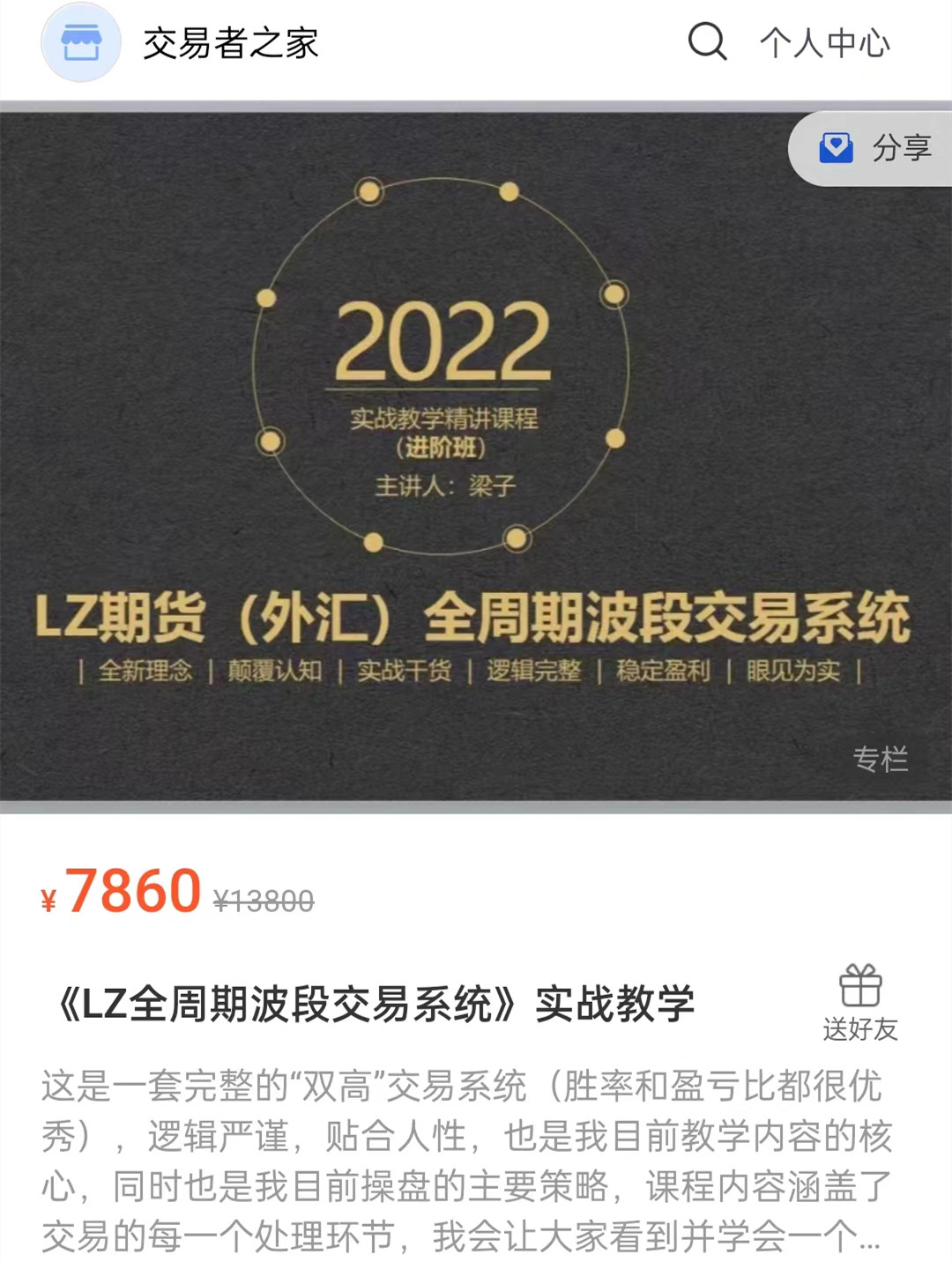
Task: Open the search magnifier icon
Action: [707, 41]
